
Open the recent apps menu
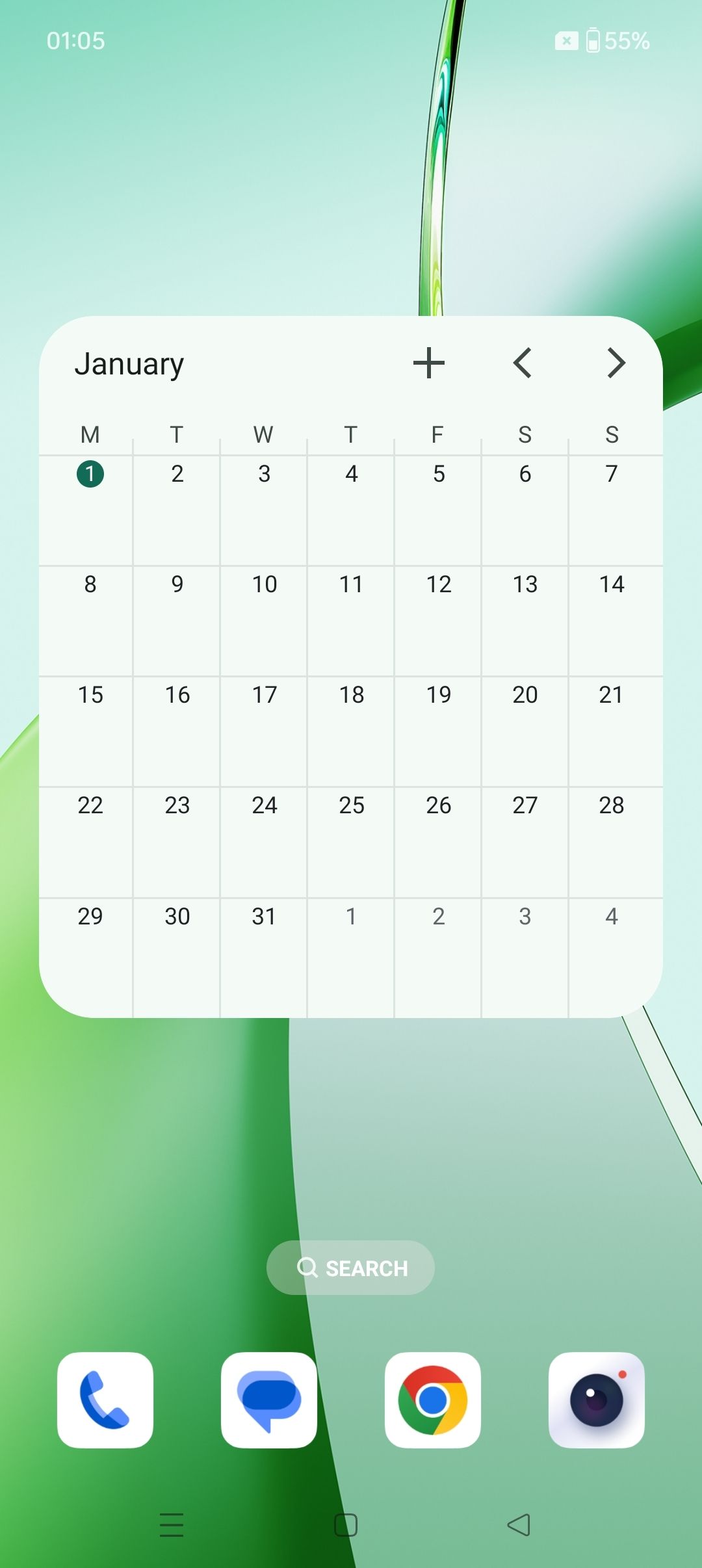click(x=172, y=1524)
